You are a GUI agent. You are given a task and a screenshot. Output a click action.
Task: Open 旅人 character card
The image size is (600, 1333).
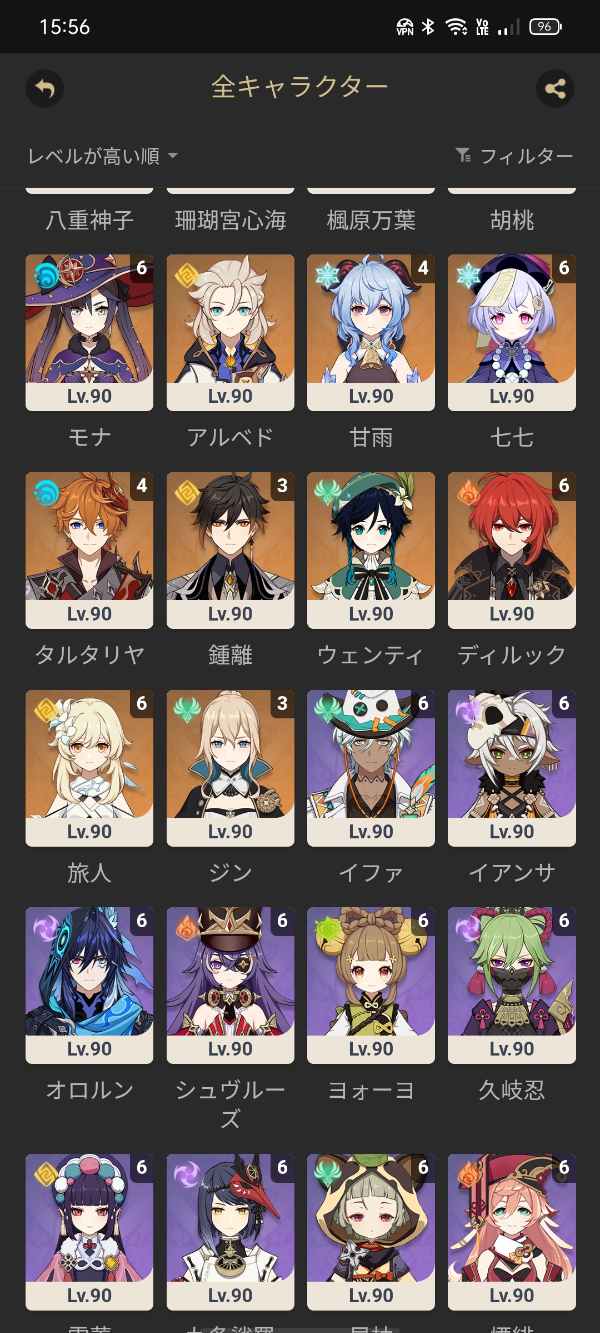coord(89,768)
